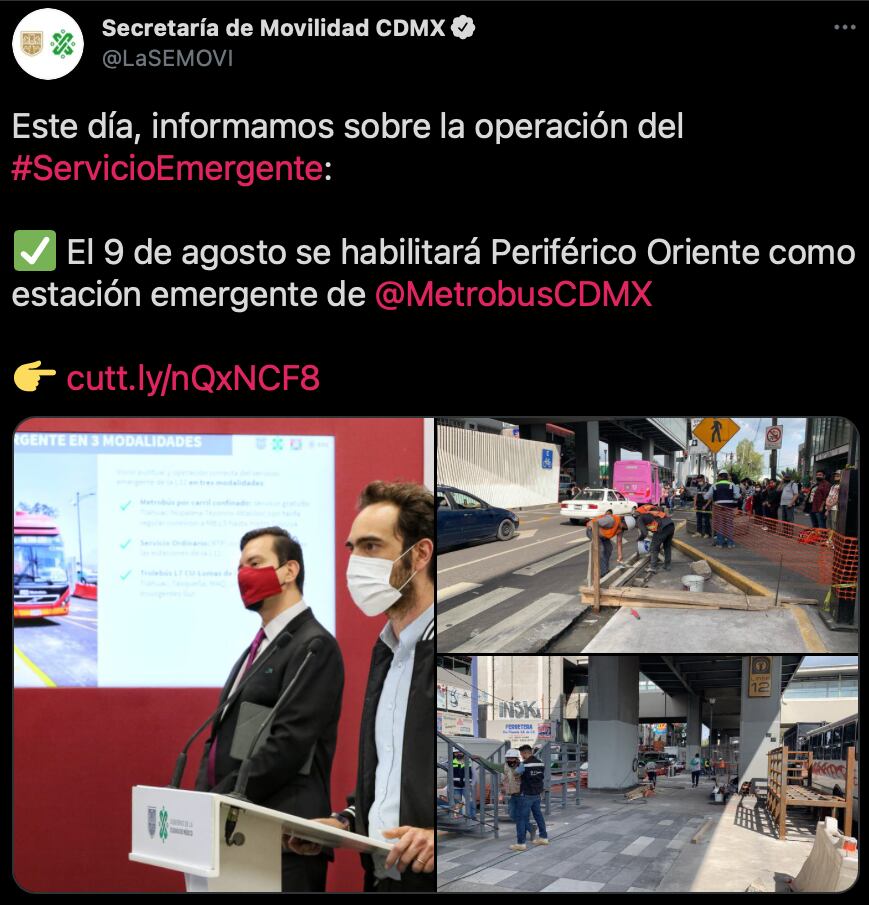Tap the Secretaría de Movilidad CDMX account name
The height and width of the screenshot is (905, 869).
click(274, 28)
